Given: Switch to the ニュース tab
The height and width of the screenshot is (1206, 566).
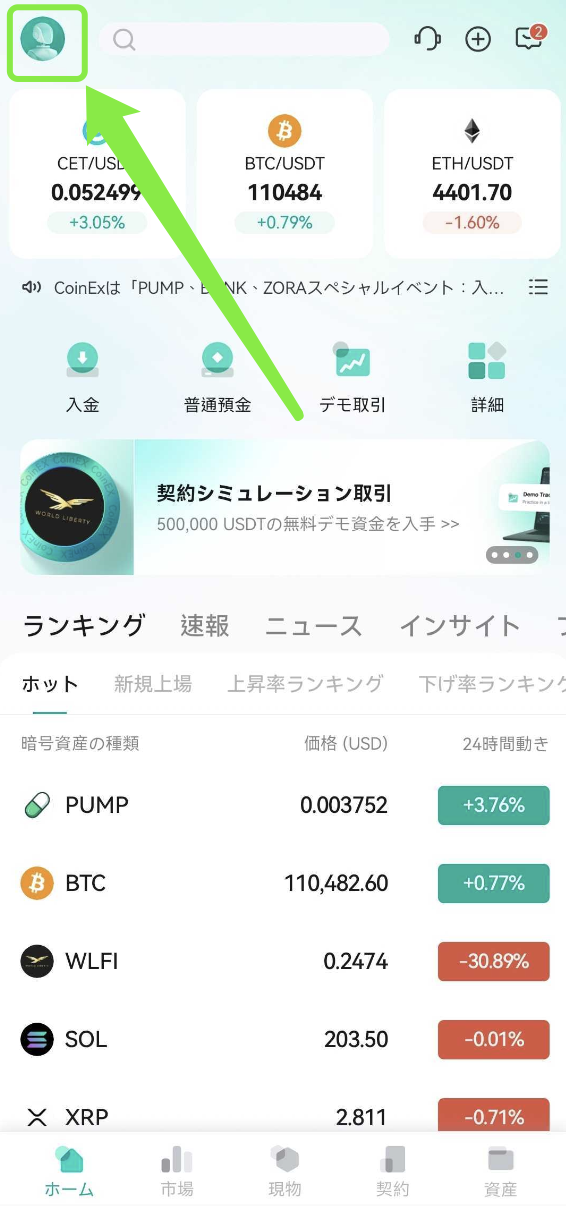Looking at the screenshot, I should click(x=314, y=627).
